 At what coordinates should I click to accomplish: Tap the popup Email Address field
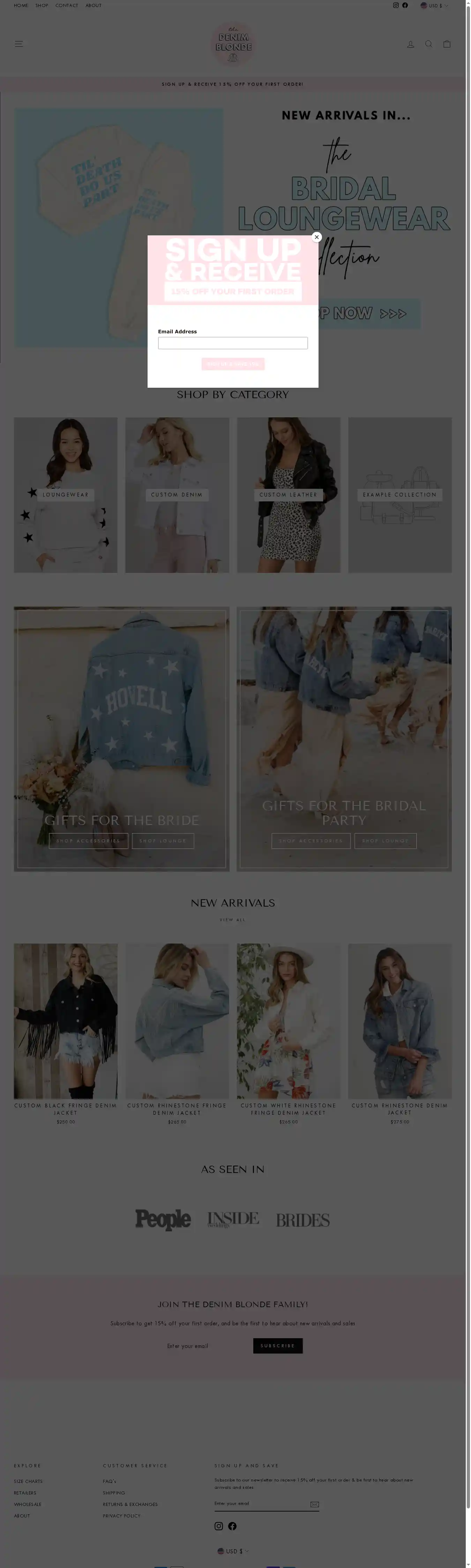[x=233, y=343]
